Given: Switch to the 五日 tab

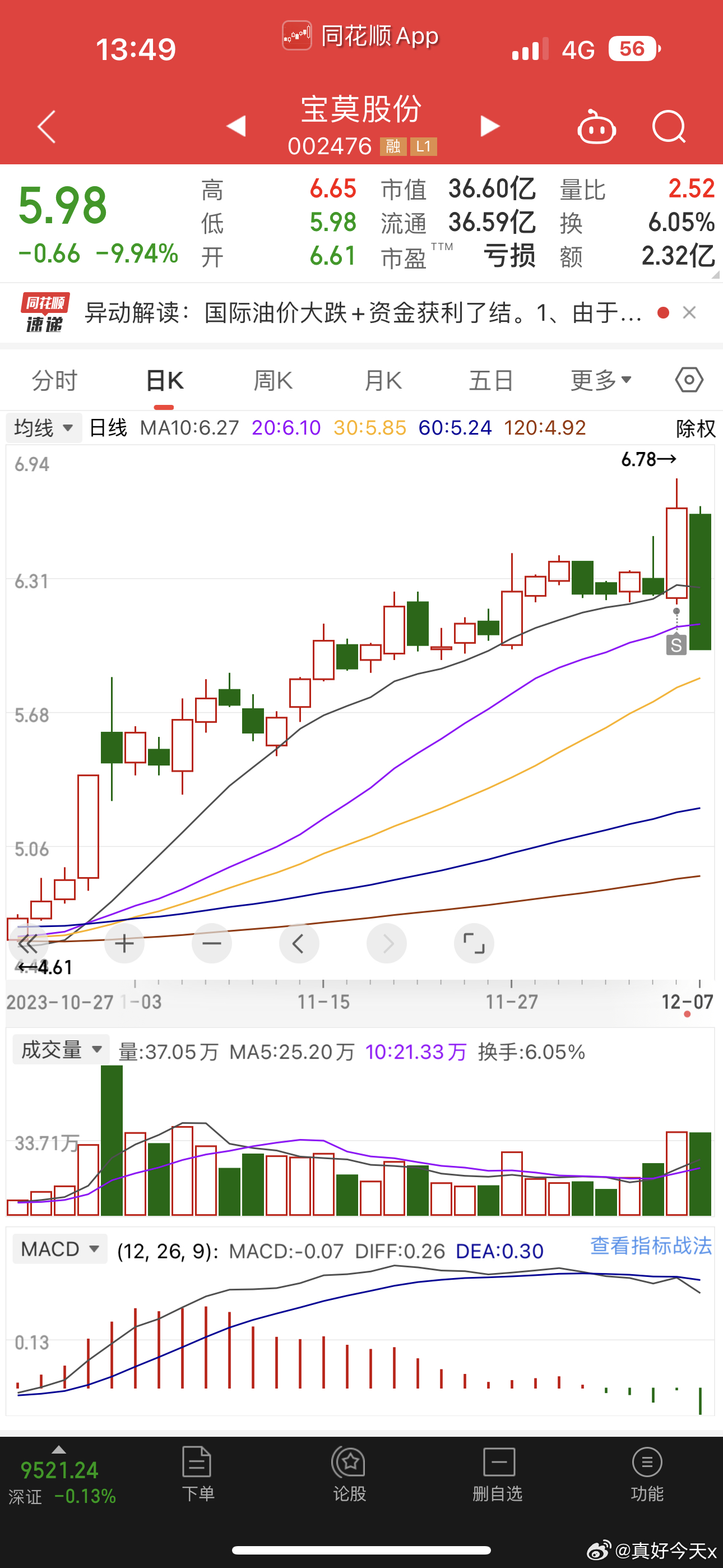Looking at the screenshot, I should coord(492,381).
